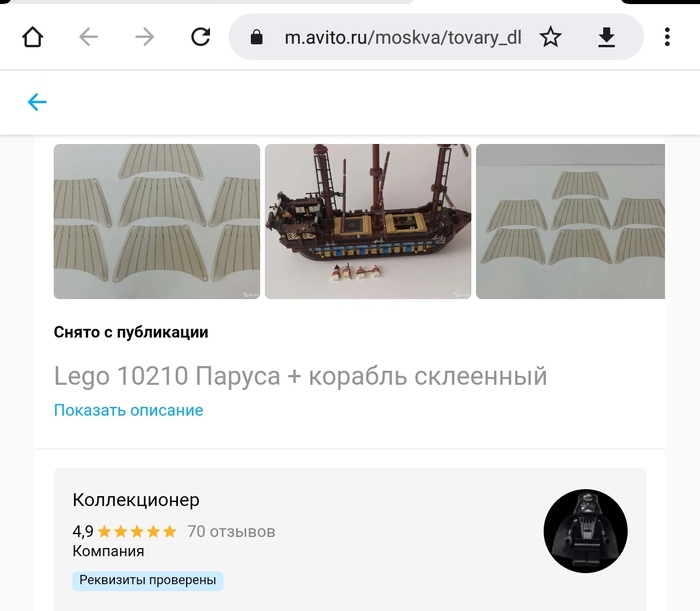
Task: Tap the m.avito.ru address bar
Action: coord(402,37)
